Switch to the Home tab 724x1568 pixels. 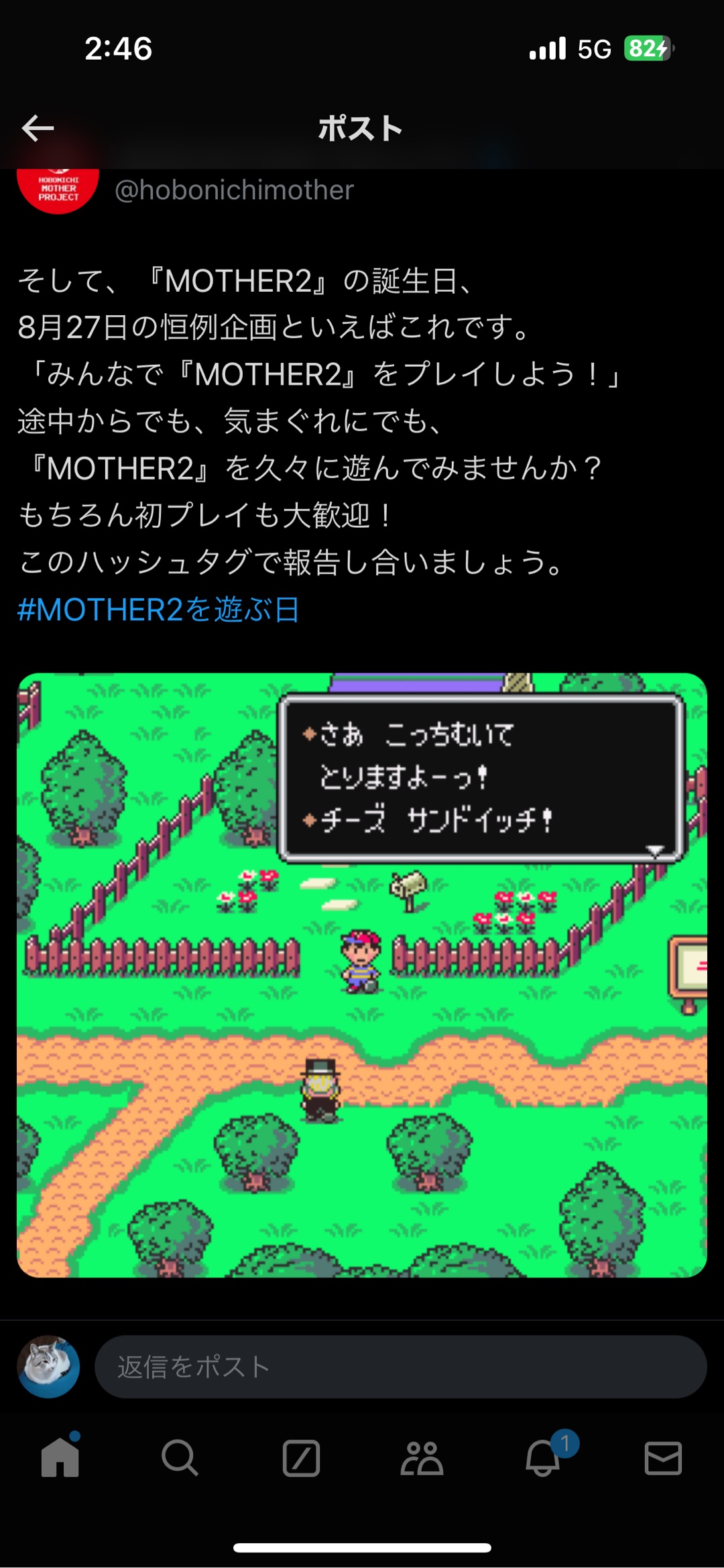60,1457
